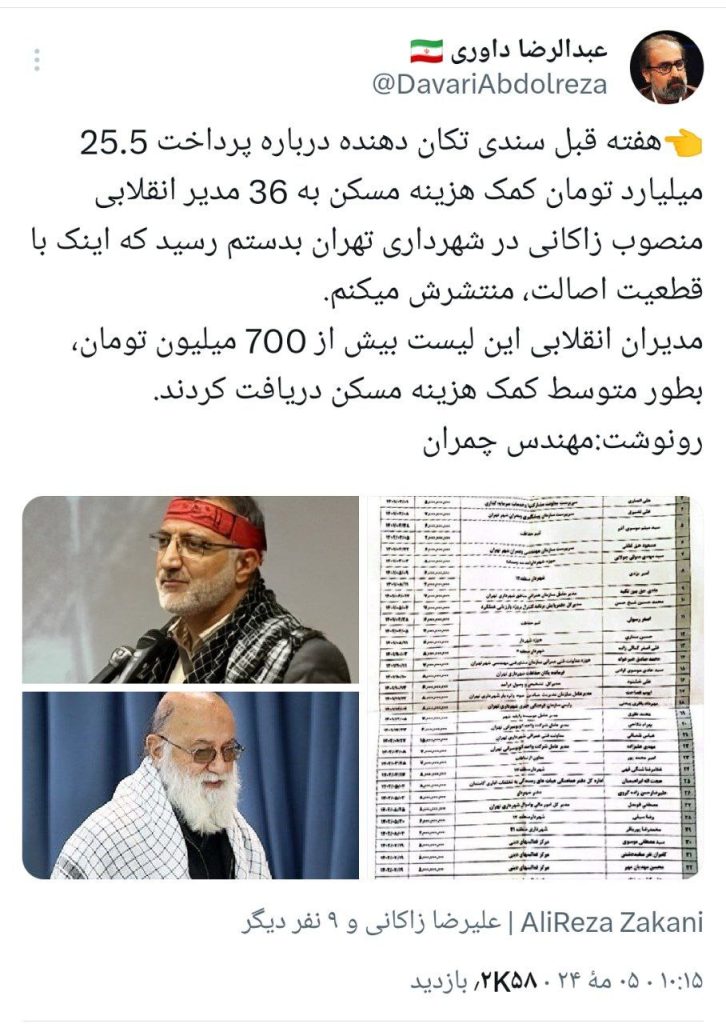Open the document list image
The height and width of the screenshot is (1024, 726).
(535, 688)
